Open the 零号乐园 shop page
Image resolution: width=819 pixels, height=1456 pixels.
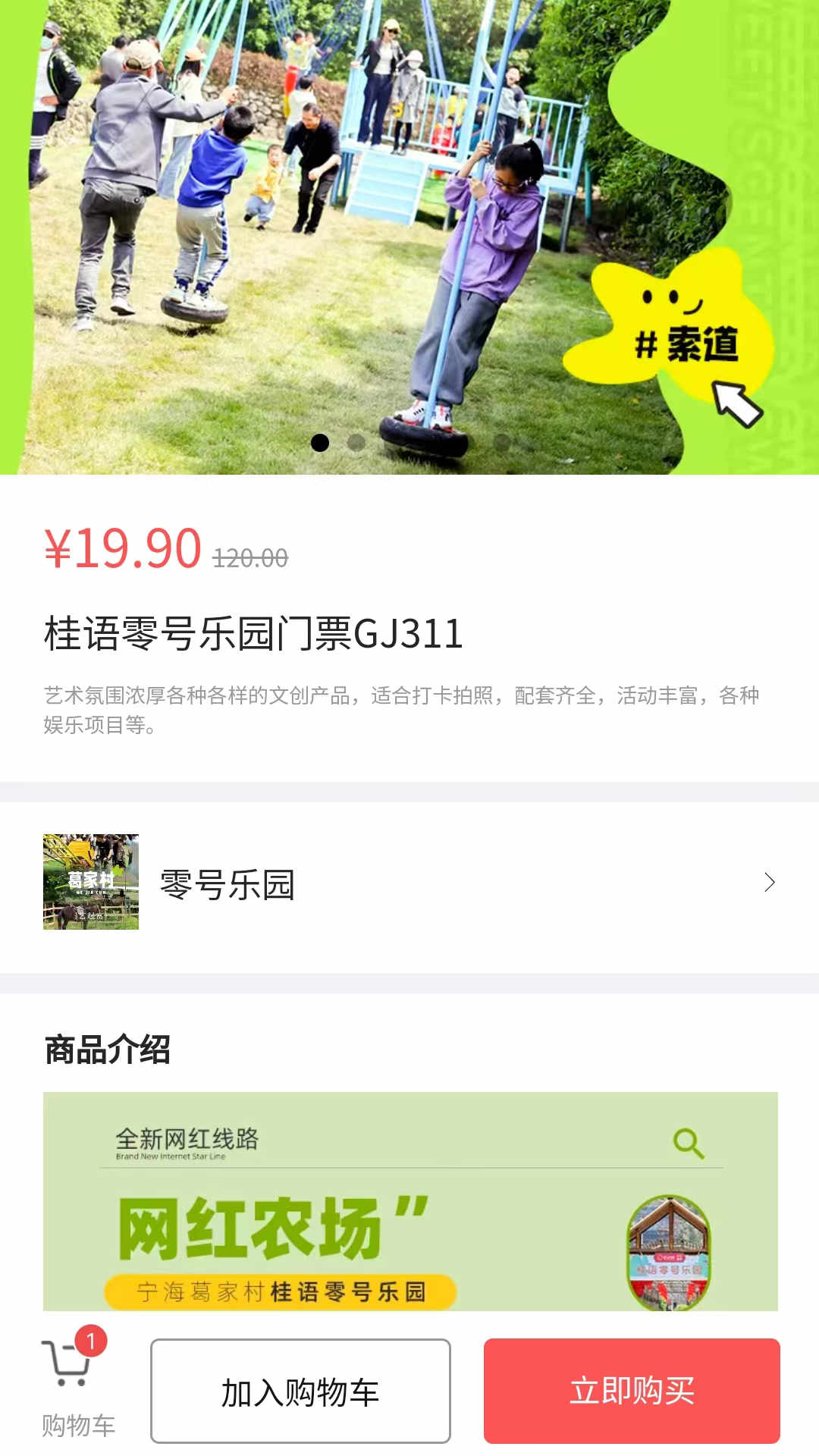point(409,883)
